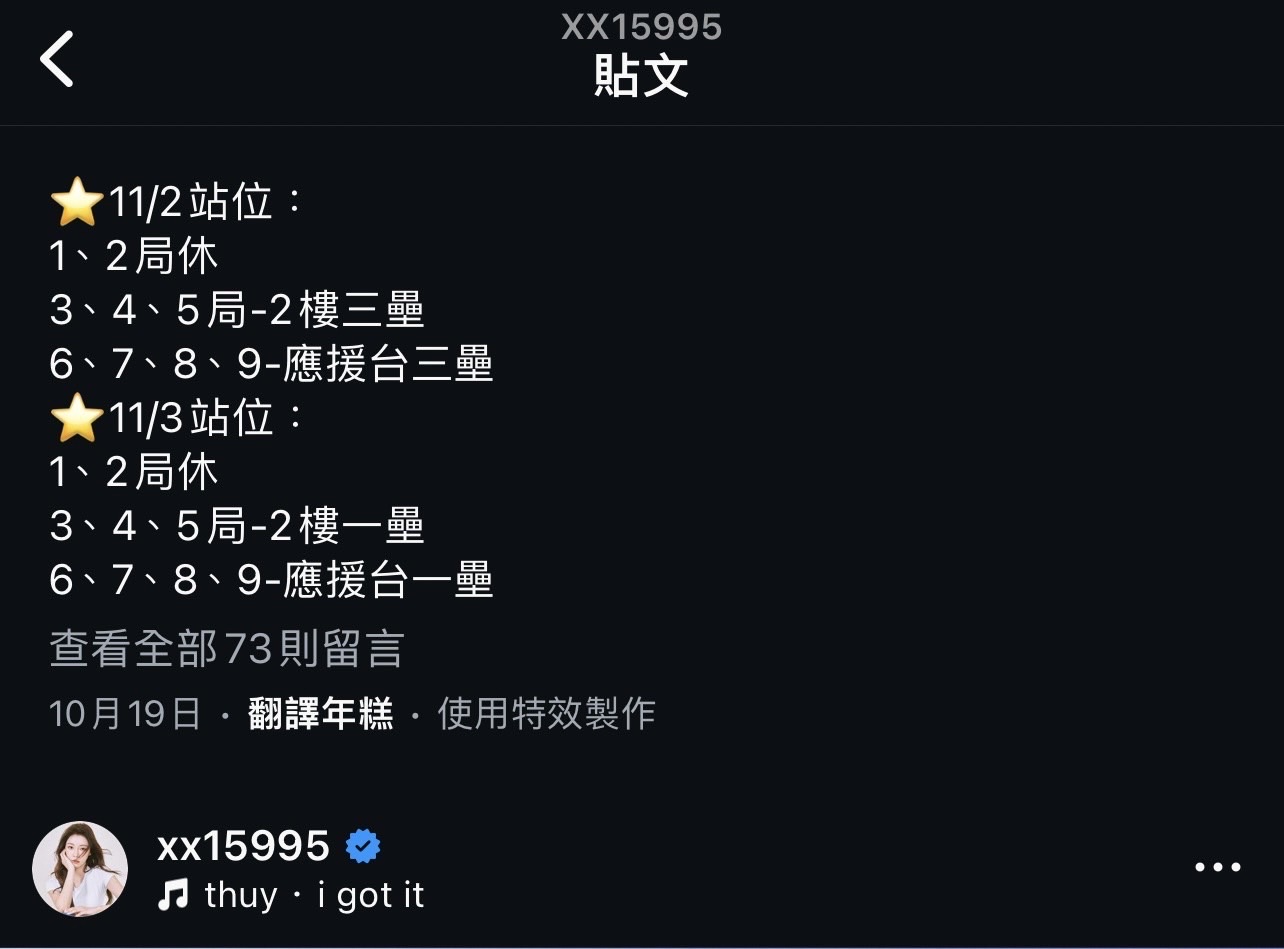Open xx15995 username profile
Viewport: 1284px width, 949px height.
243,846
